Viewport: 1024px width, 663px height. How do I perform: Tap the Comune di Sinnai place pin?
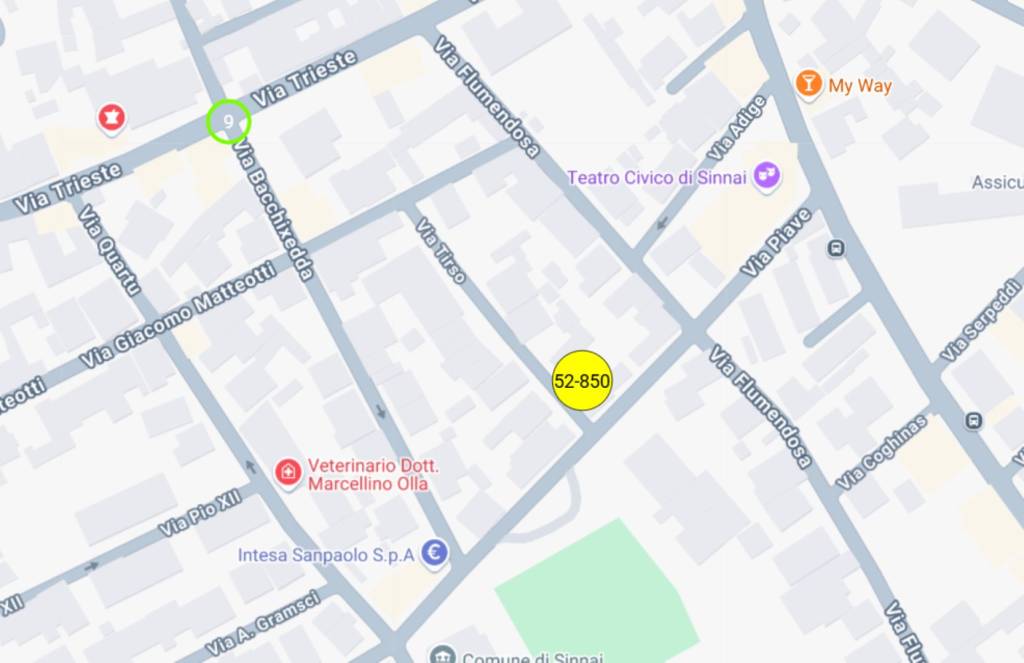(442, 656)
